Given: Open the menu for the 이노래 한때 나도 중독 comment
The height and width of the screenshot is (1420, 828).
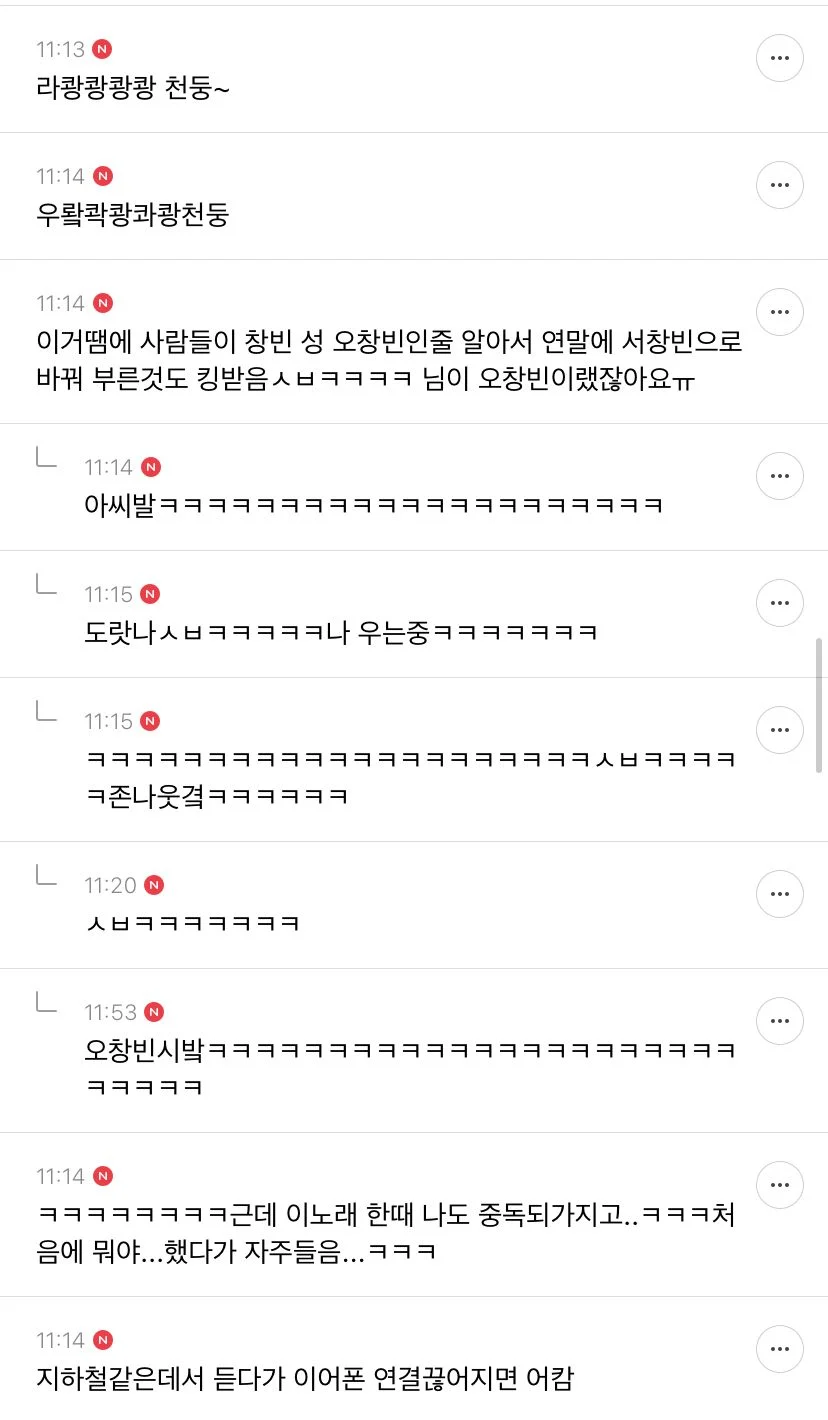Looking at the screenshot, I should coord(780,1185).
